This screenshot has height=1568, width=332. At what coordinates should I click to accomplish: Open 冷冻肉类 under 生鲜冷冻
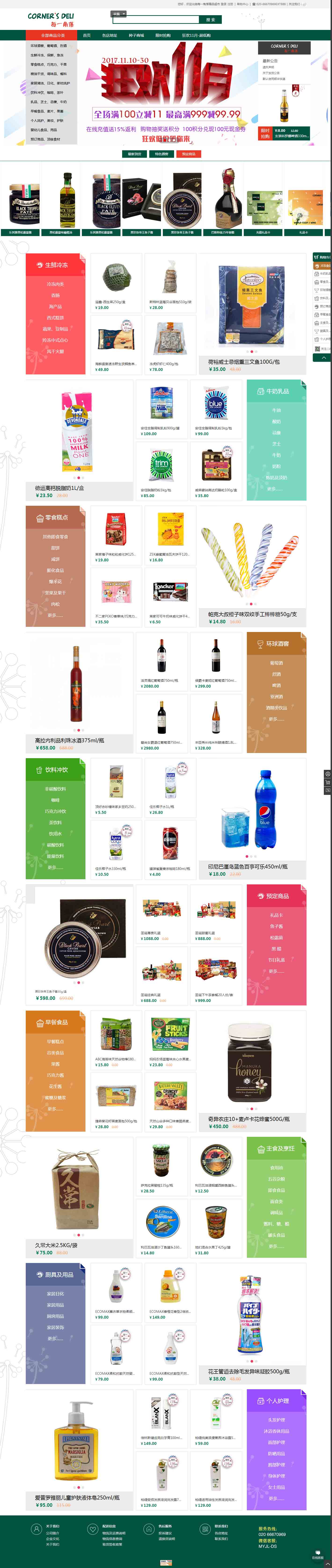click(x=55, y=284)
